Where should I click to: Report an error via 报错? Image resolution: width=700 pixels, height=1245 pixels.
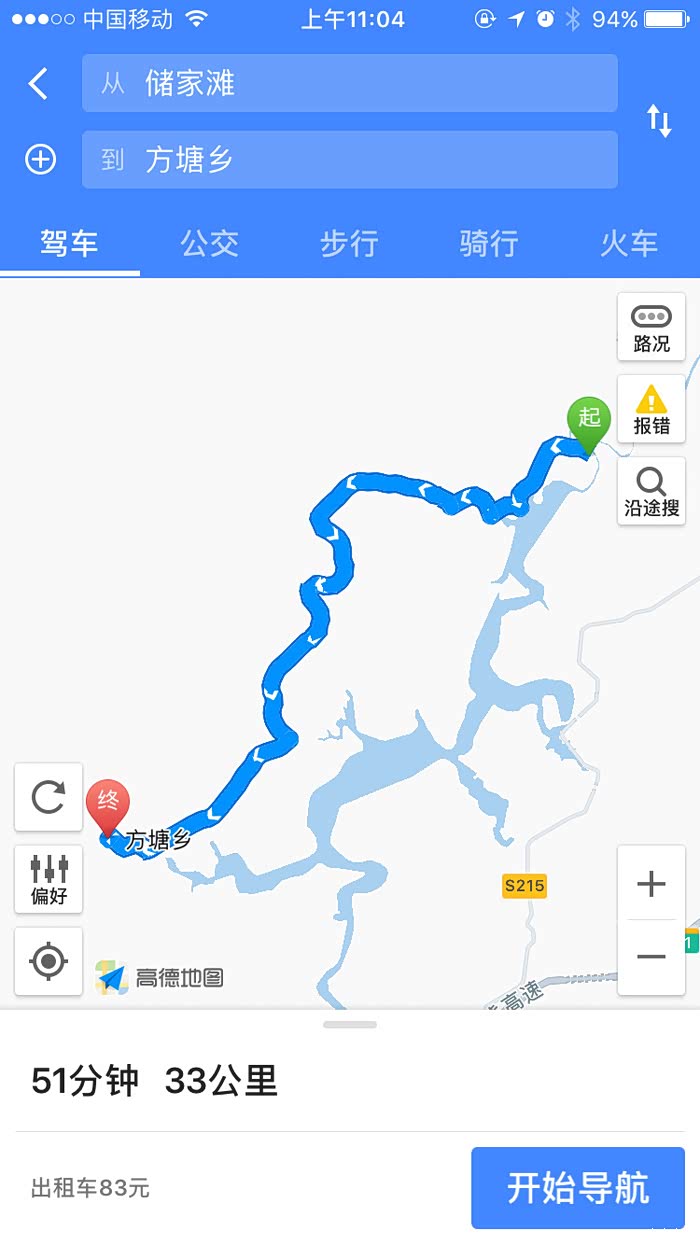coord(651,410)
